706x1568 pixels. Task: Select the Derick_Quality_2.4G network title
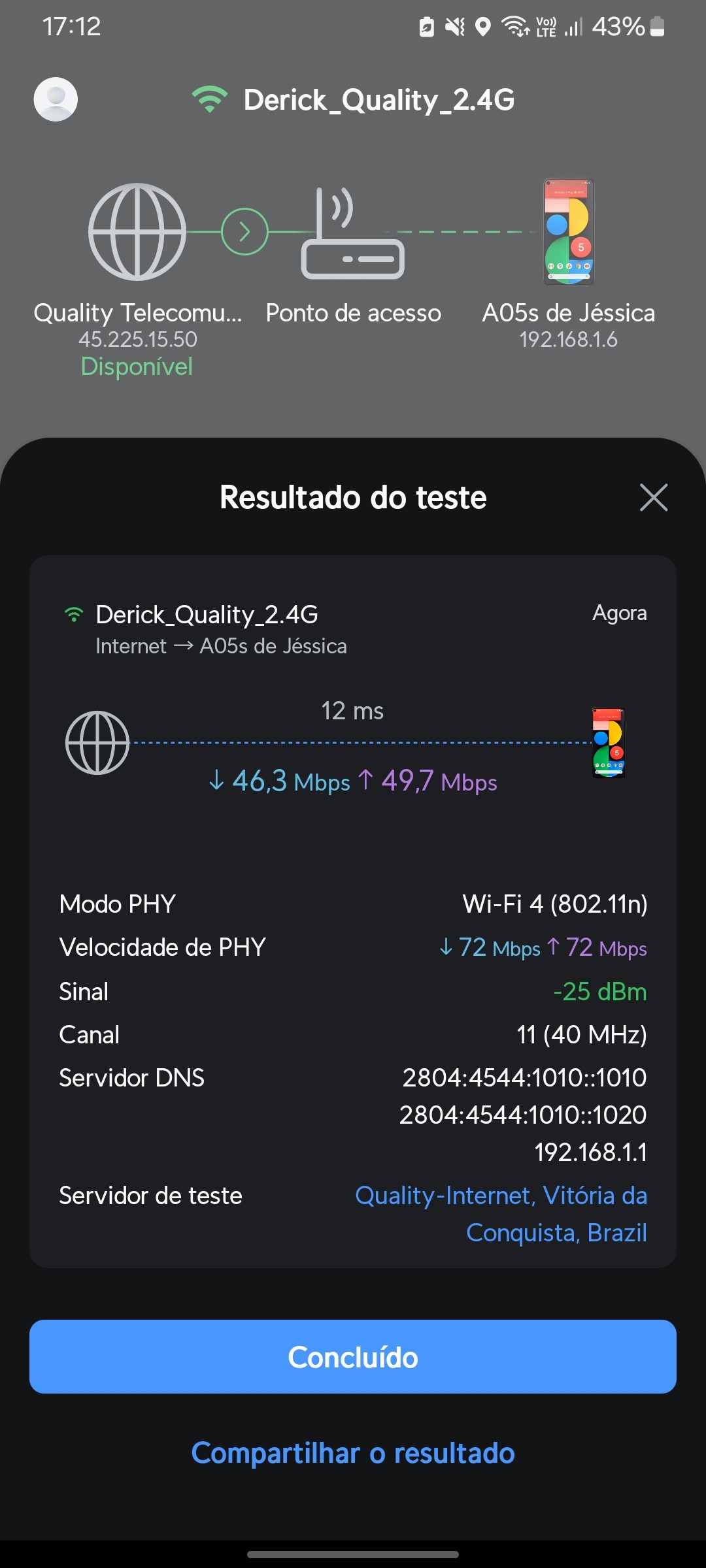click(378, 100)
